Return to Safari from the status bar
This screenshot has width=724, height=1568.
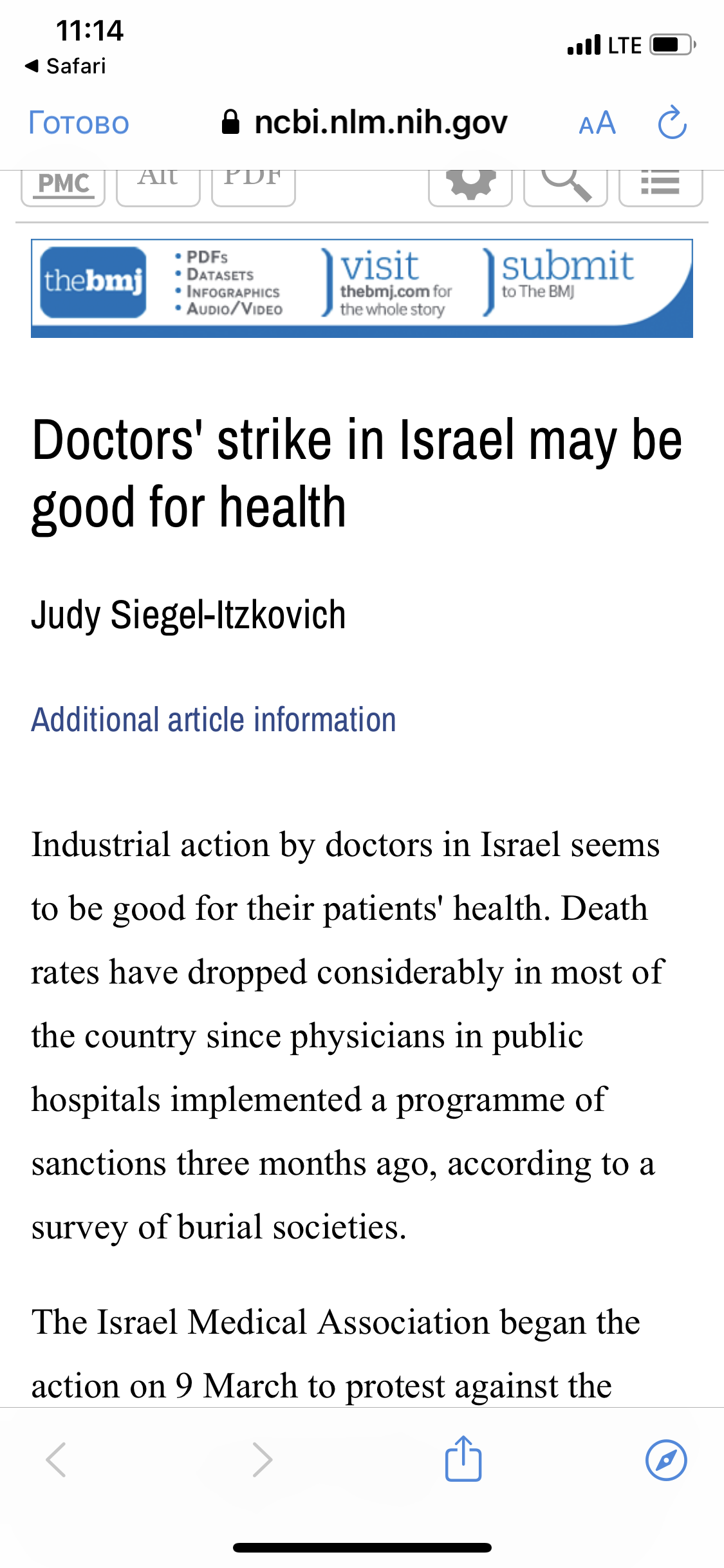[x=66, y=66]
